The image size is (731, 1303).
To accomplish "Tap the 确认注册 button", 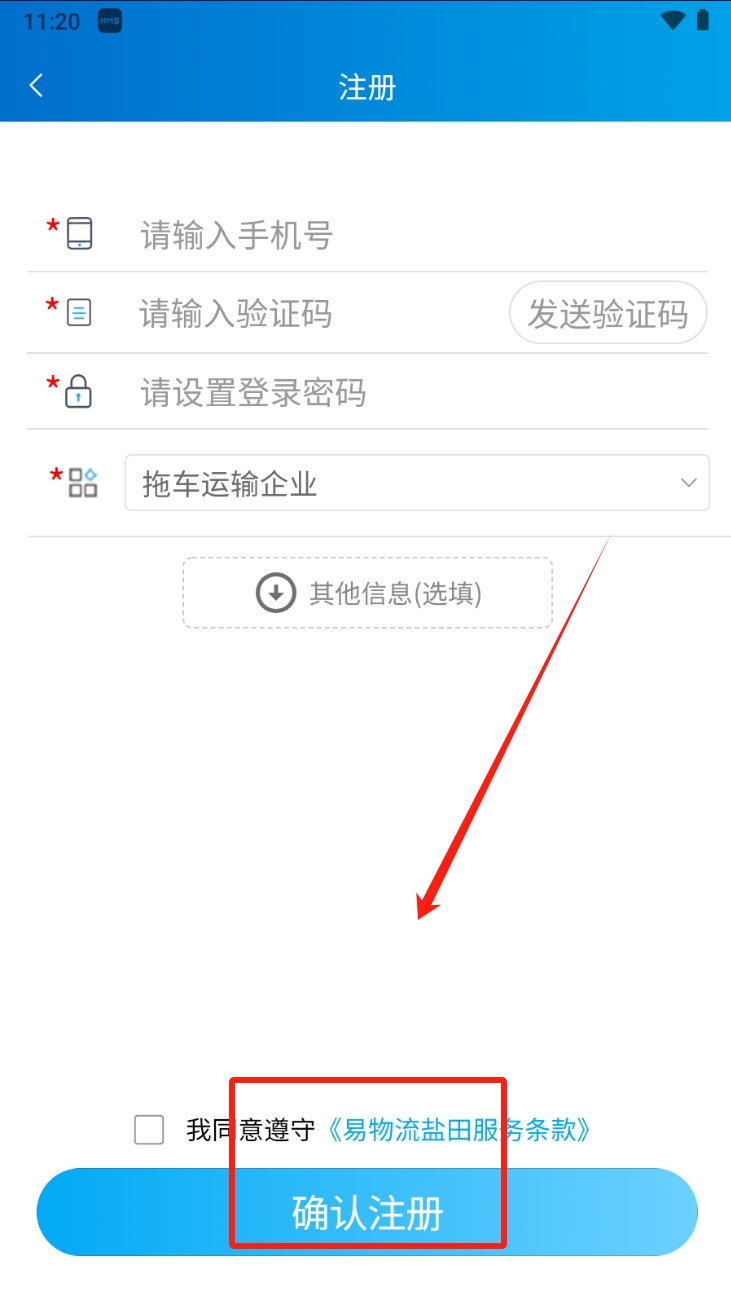I will click(x=367, y=1212).
